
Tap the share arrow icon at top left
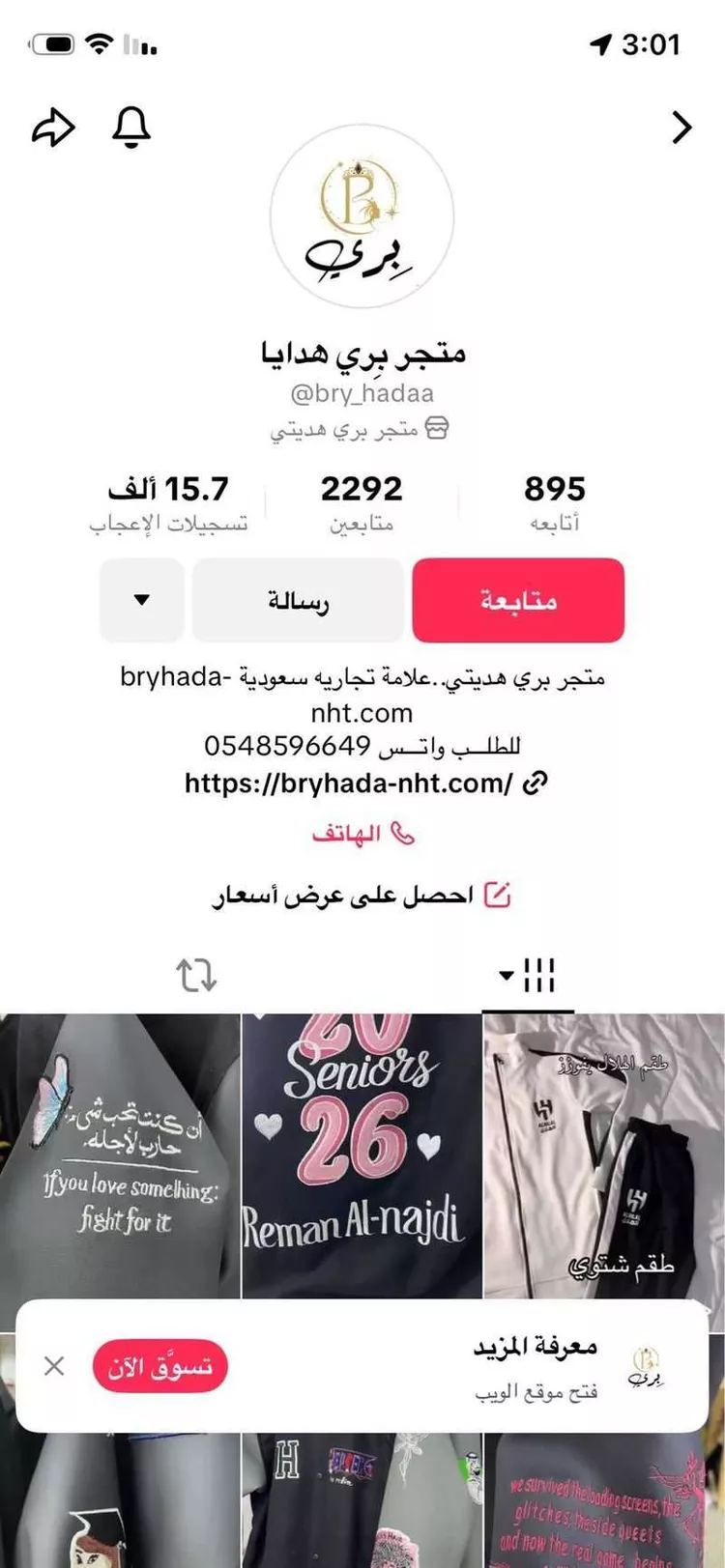pyautogui.click(x=55, y=127)
